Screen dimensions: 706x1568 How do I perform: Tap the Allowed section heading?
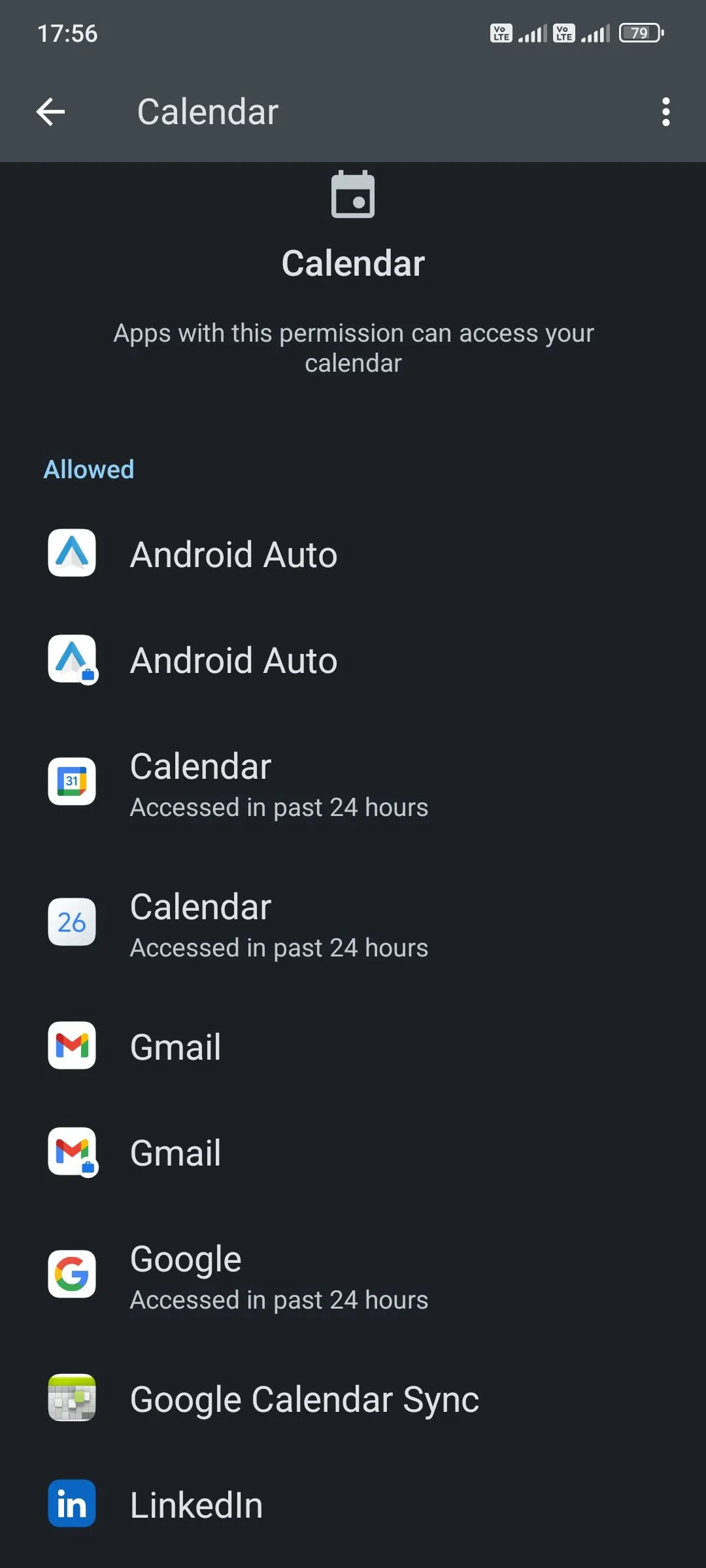[88, 469]
